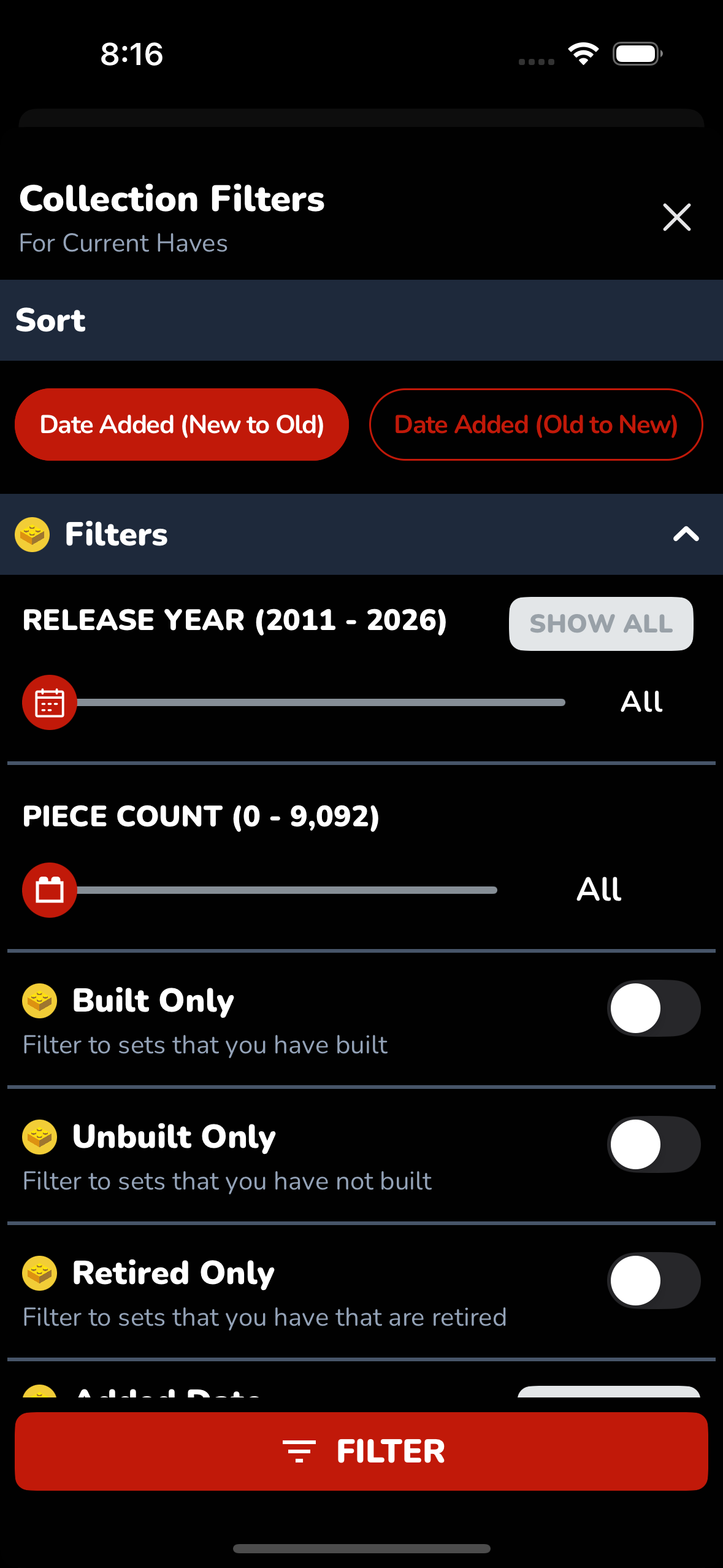723x1568 pixels.
Task: Tap Show All for release year
Action: point(600,623)
